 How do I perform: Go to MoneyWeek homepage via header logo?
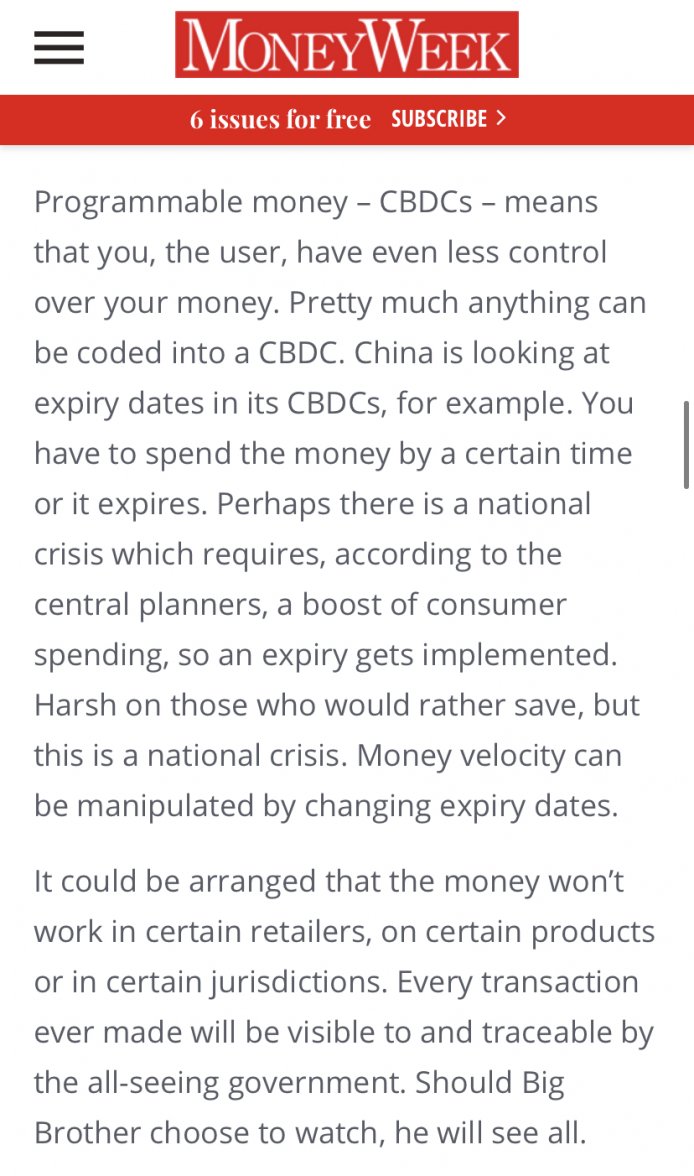pos(347,45)
